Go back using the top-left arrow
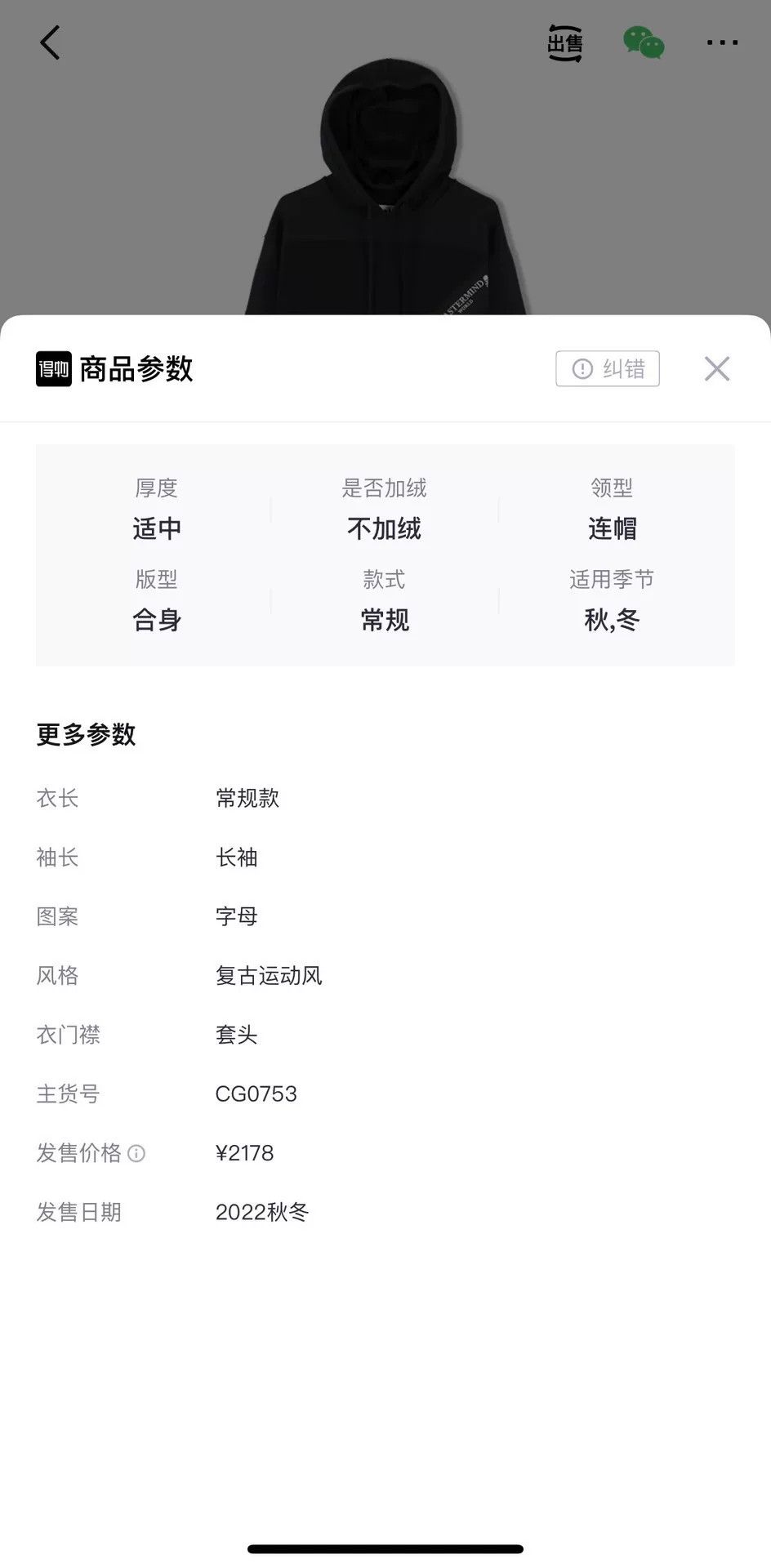This screenshot has width=771, height=1568. click(x=50, y=42)
